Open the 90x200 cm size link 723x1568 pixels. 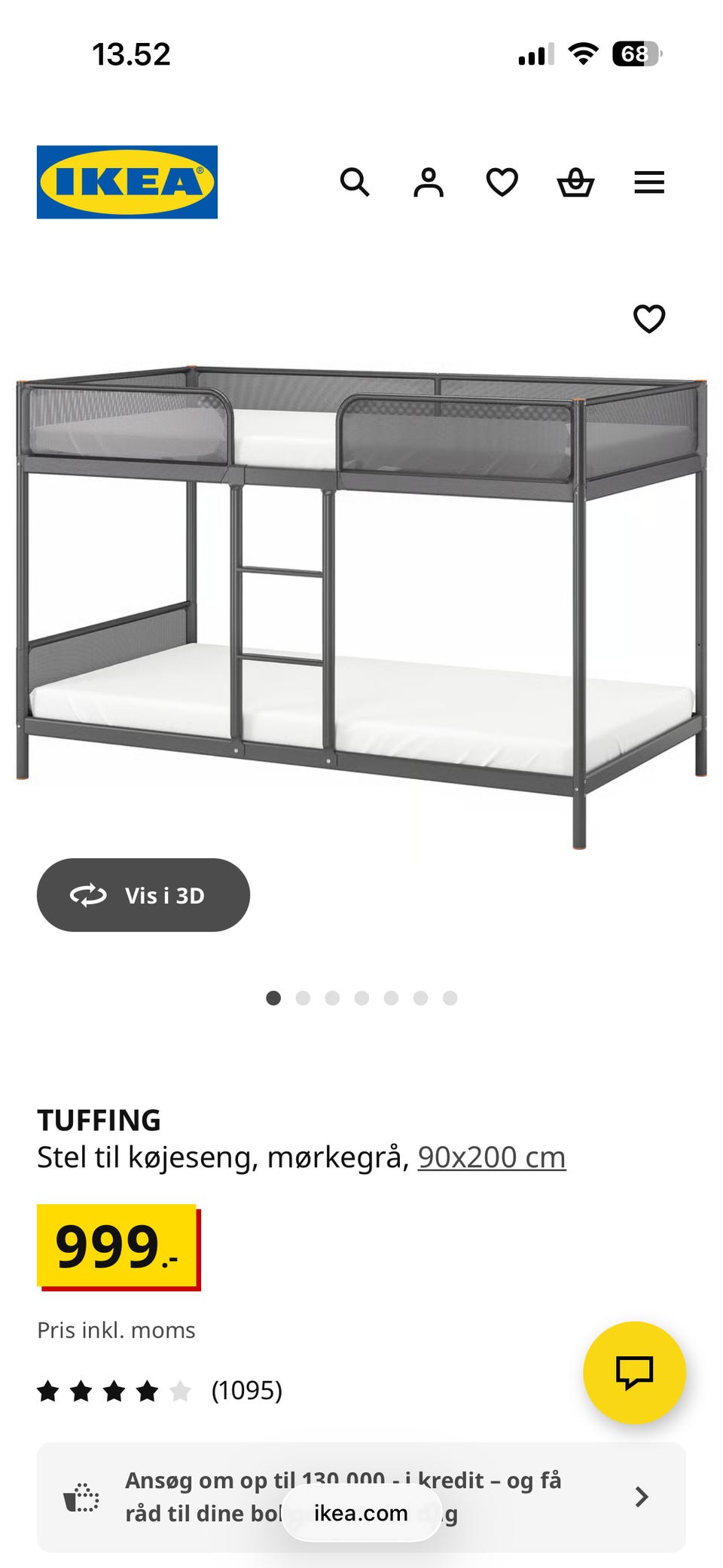tap(491, 1157)
